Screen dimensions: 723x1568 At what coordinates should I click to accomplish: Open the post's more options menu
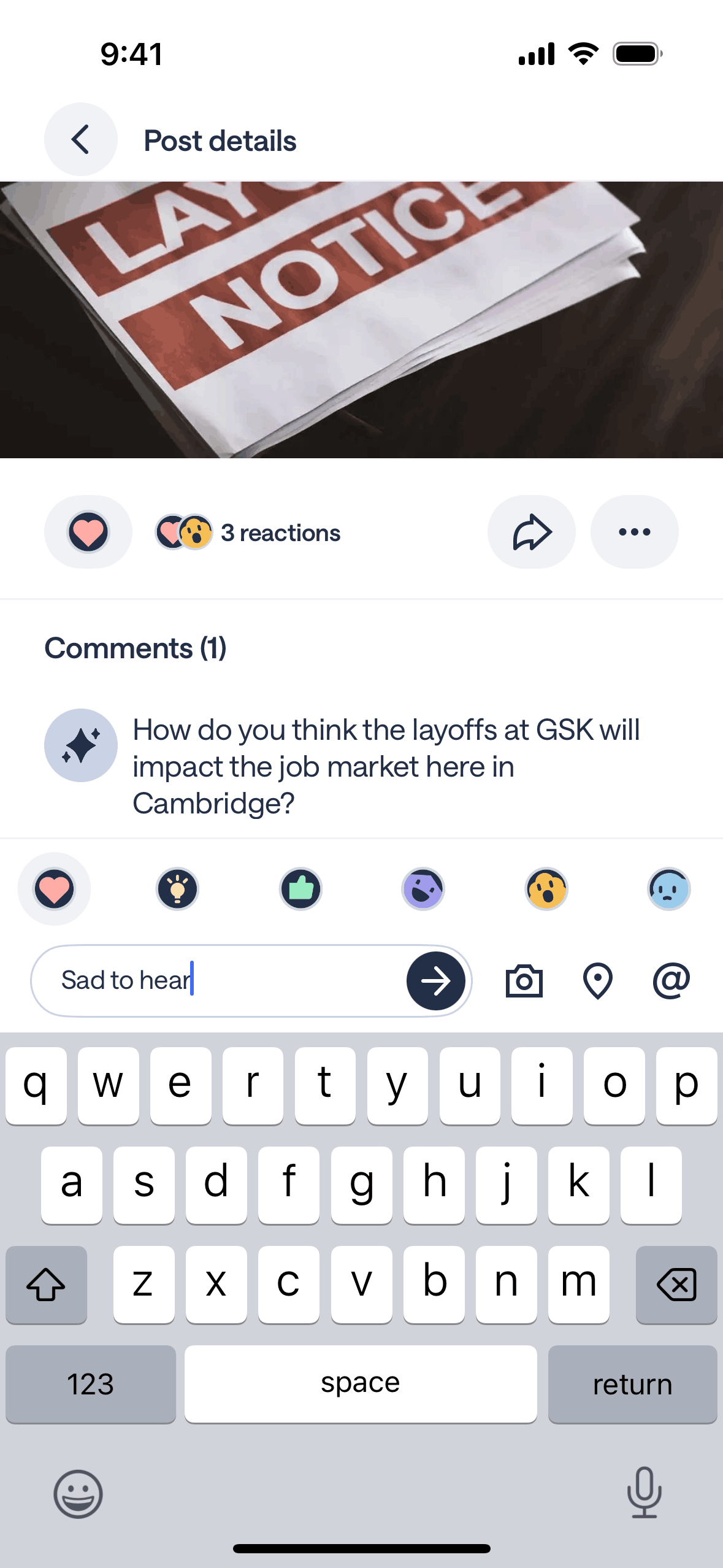click(x=634, y=532)
